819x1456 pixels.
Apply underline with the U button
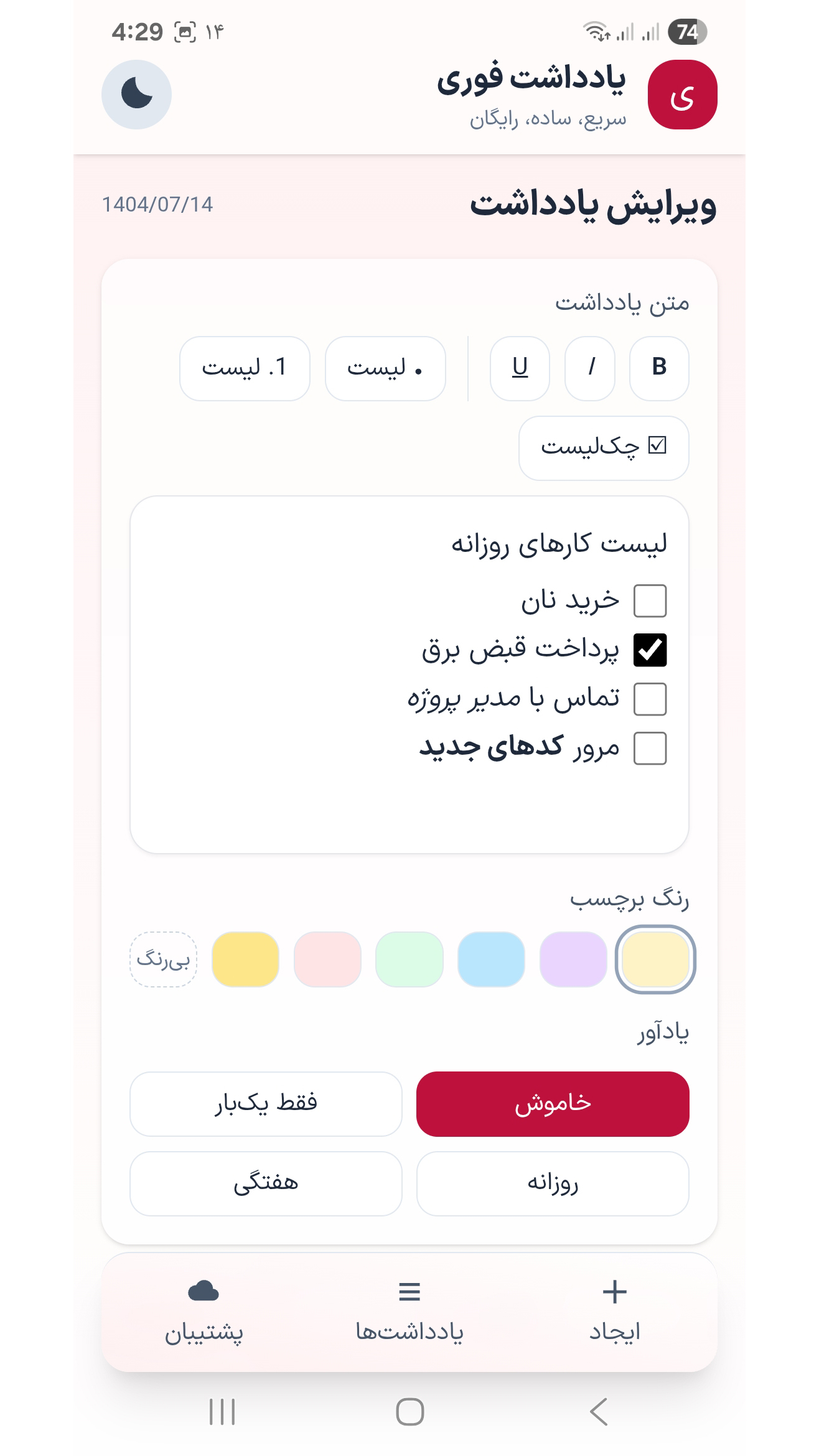[x=520, y=368]
